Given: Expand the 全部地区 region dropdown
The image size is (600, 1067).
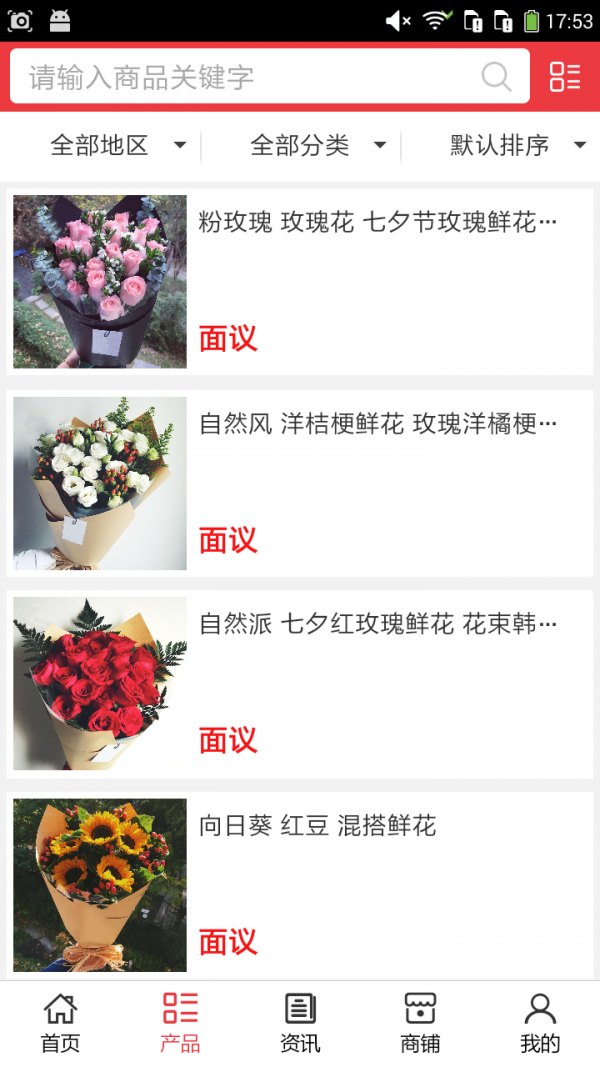Looking at the screenshot, I should click(118, 146).
